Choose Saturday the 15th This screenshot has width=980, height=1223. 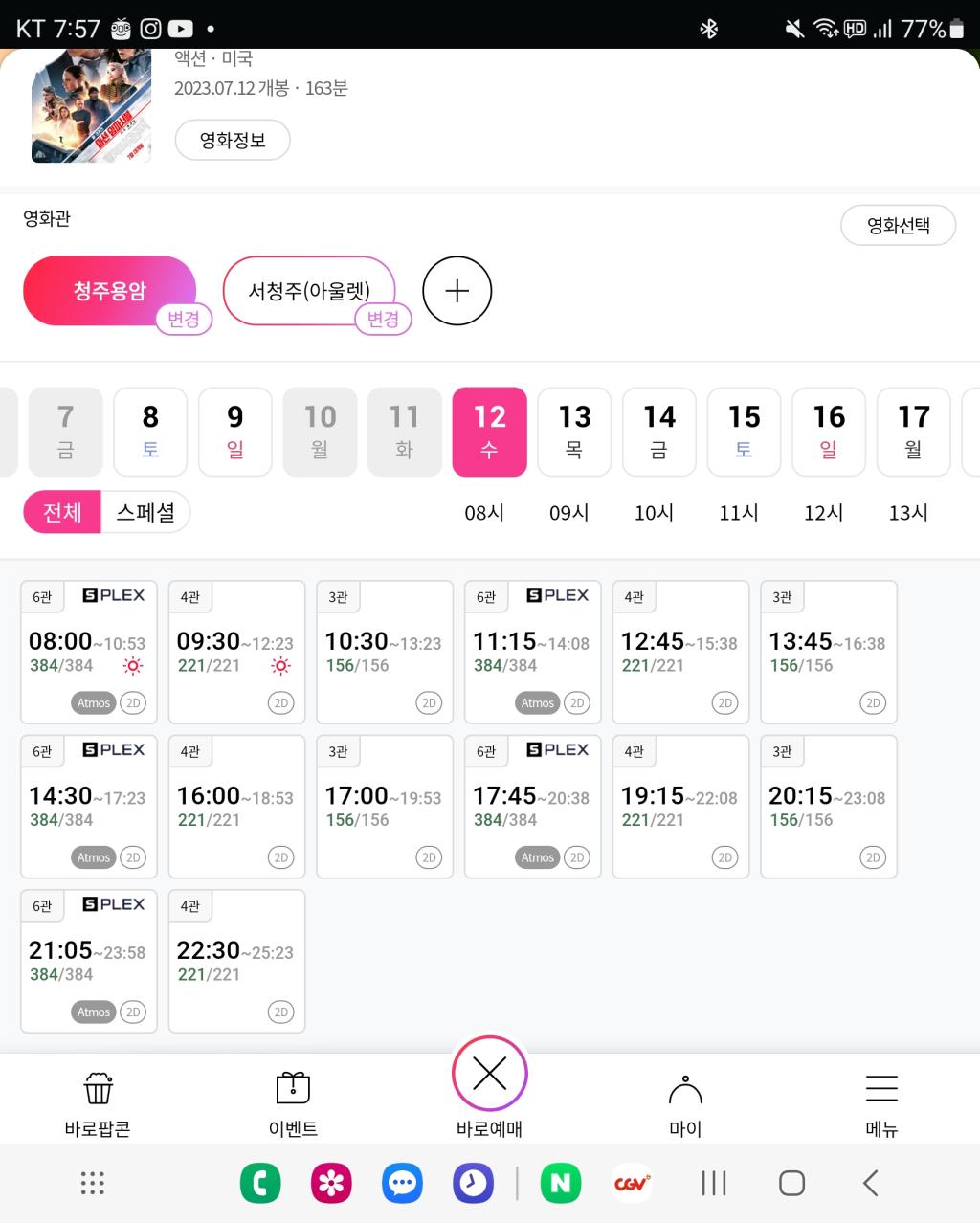click(x=744, y=432)
